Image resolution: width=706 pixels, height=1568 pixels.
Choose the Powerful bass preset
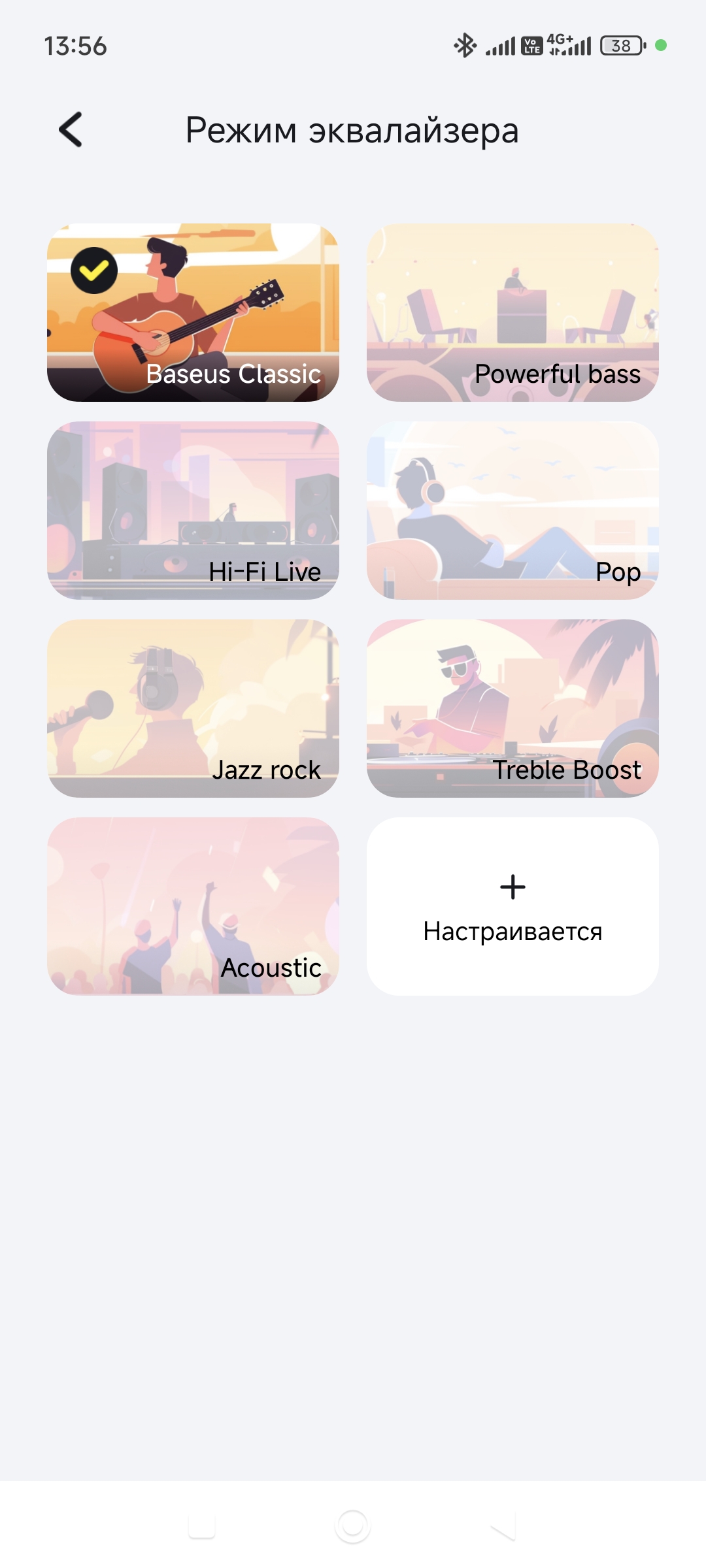(513, 312)
